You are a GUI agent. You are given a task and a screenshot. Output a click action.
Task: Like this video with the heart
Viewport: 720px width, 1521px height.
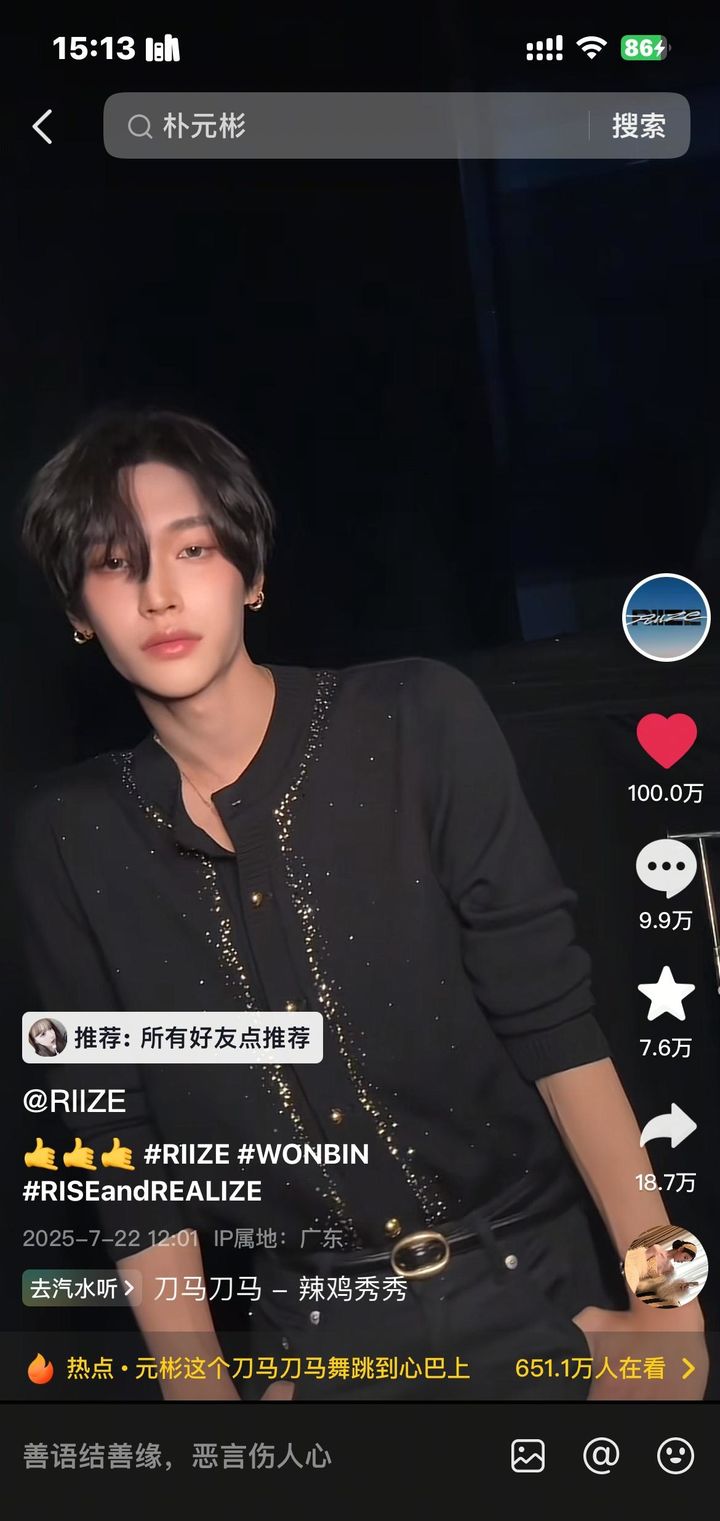pos(666,742)
